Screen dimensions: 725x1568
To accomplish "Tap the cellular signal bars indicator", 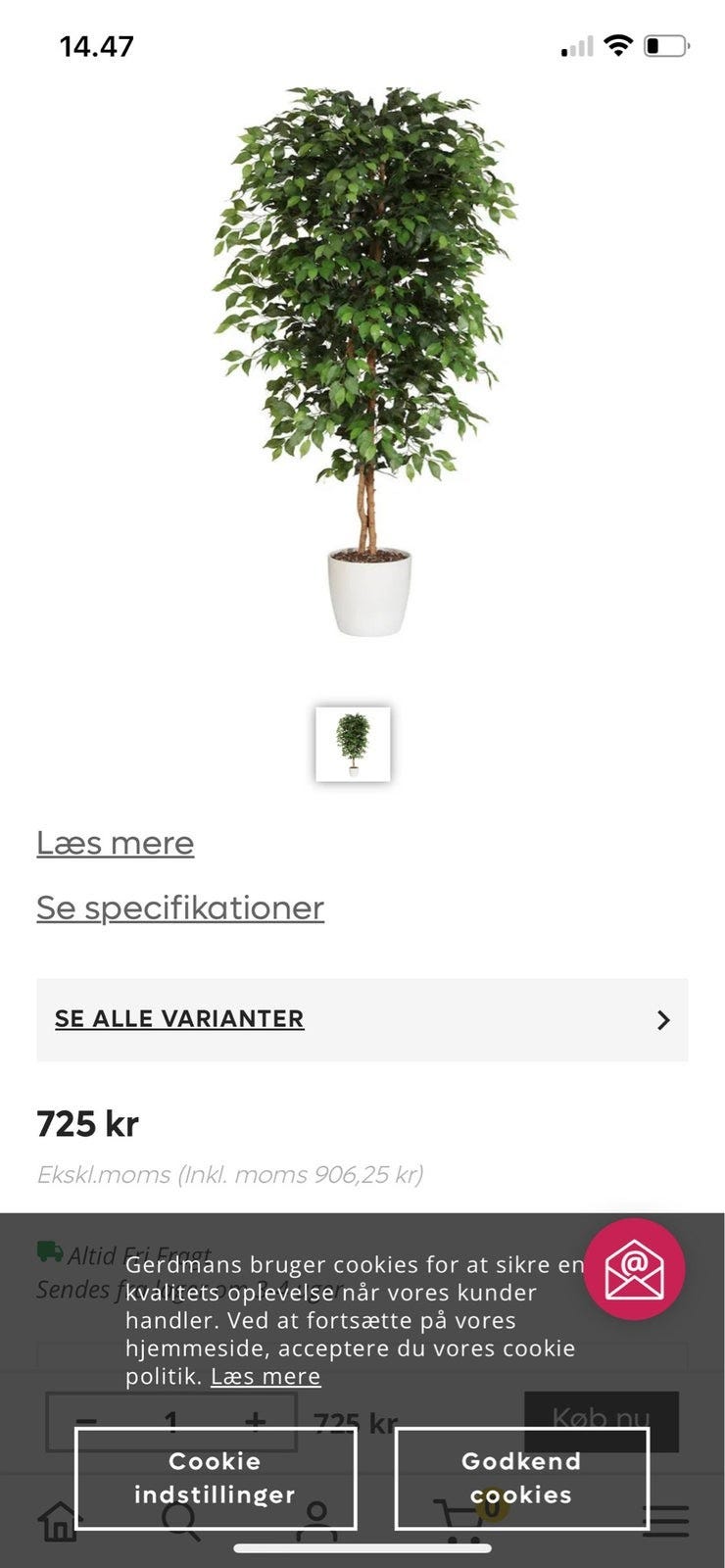I will click(577, 45).
